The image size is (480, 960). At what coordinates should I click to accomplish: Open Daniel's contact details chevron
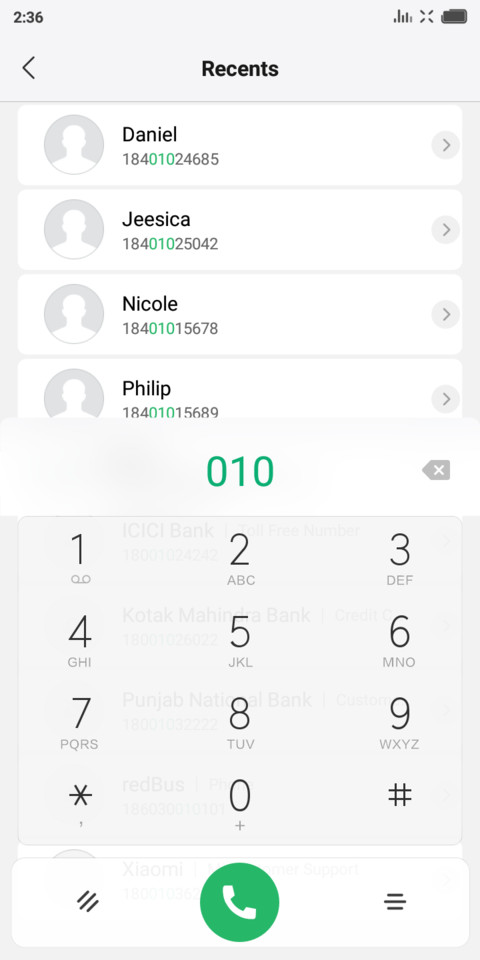(446, 145)
